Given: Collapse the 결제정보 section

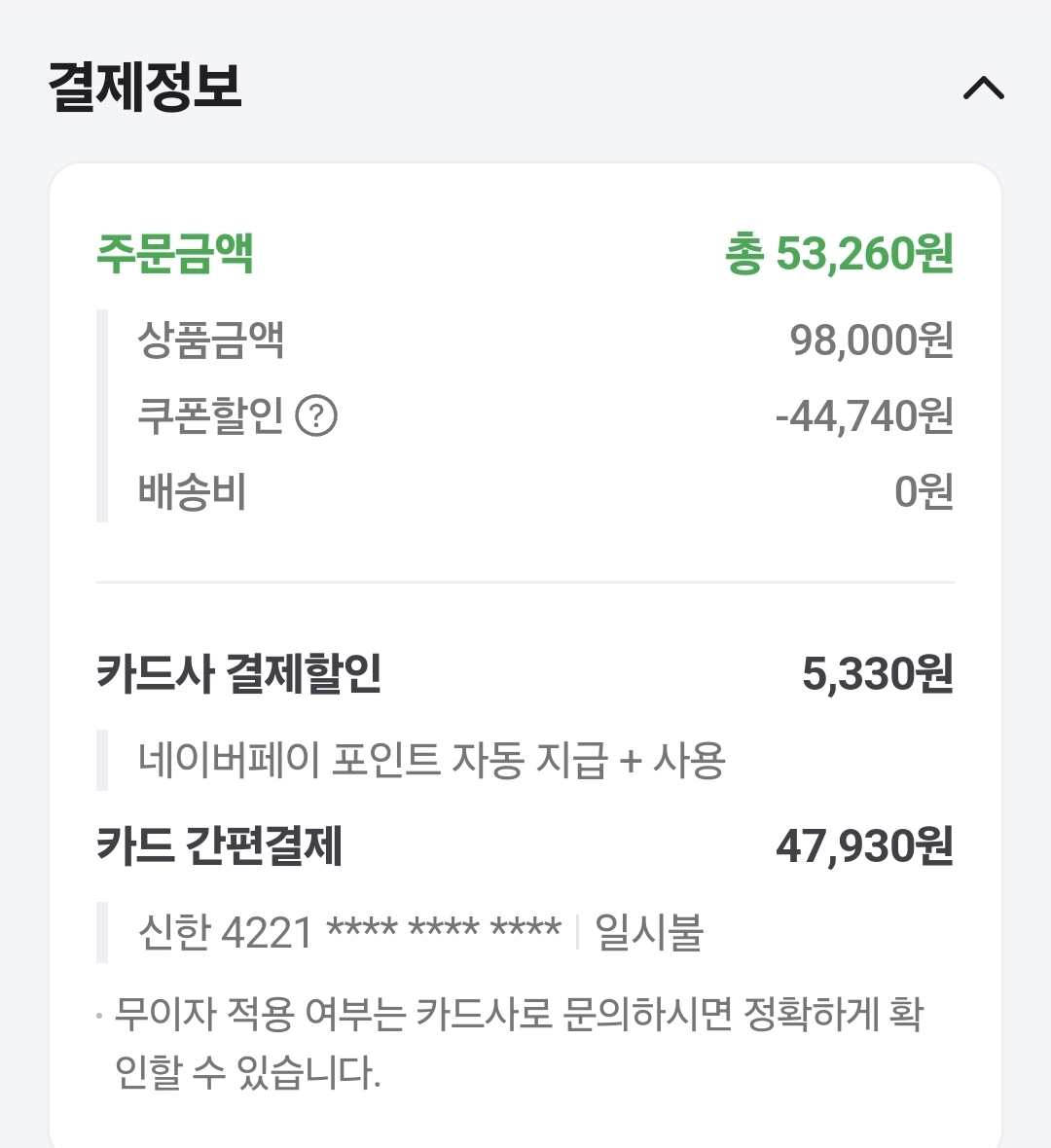Looking at the screenshot, I should tap(983, 89).
